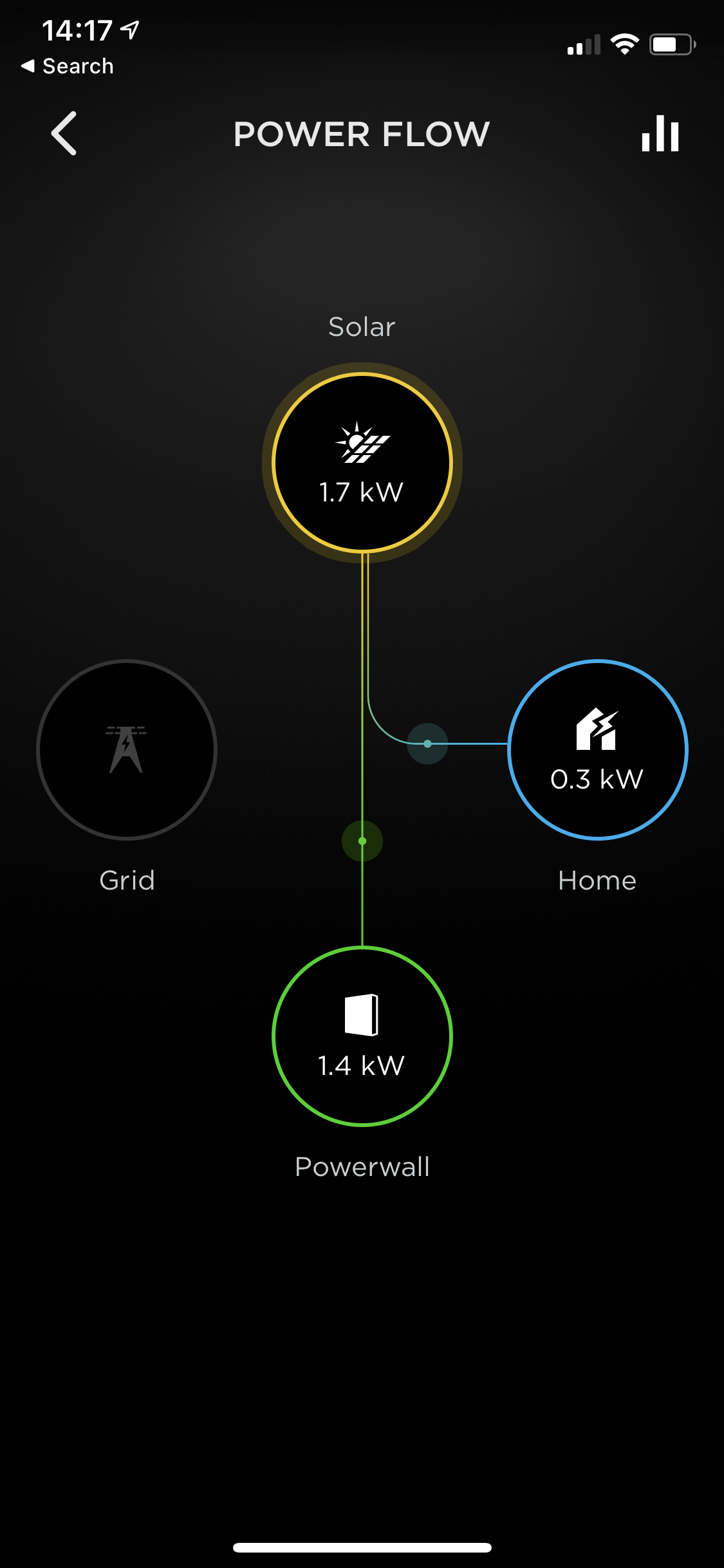Viewport: 724px width, 1568px height.
Task: Open the Powerwall 1.4 kW circle
Action: (x=362, y=1036)
